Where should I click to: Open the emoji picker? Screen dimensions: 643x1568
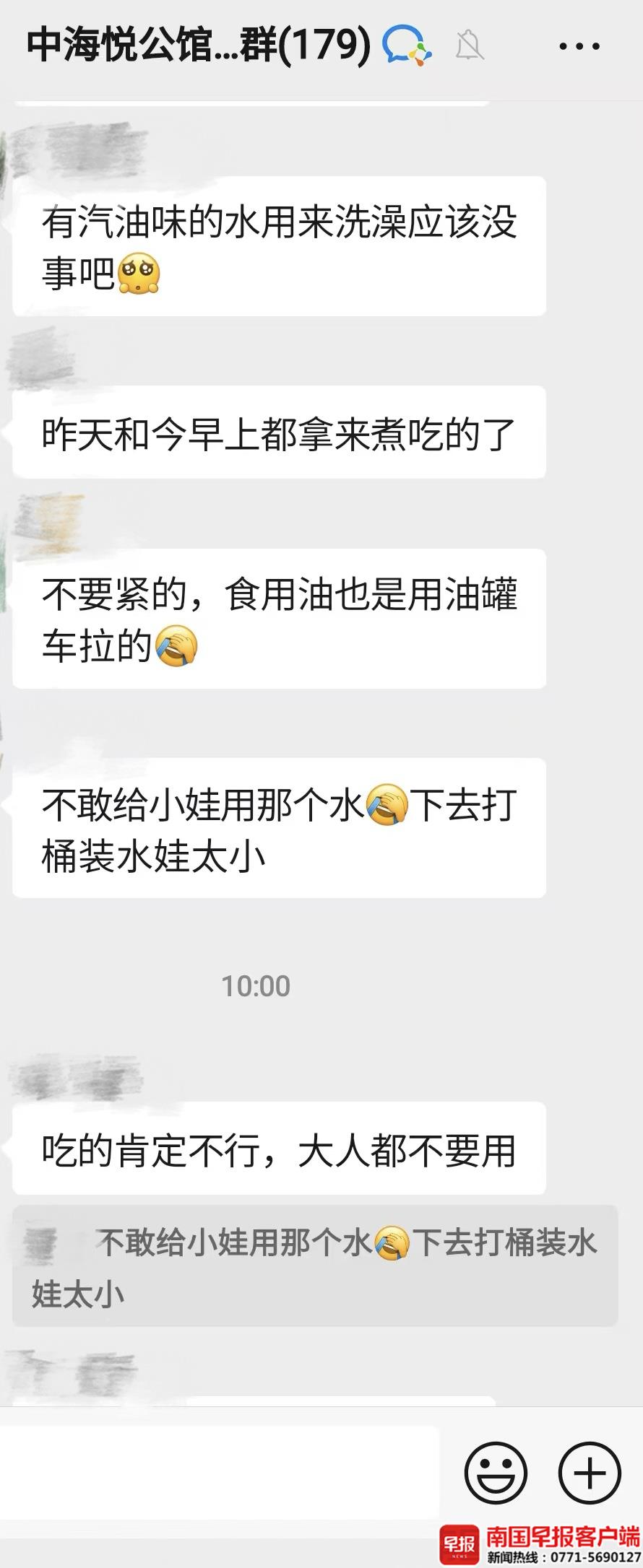(x=495, y=1473)
